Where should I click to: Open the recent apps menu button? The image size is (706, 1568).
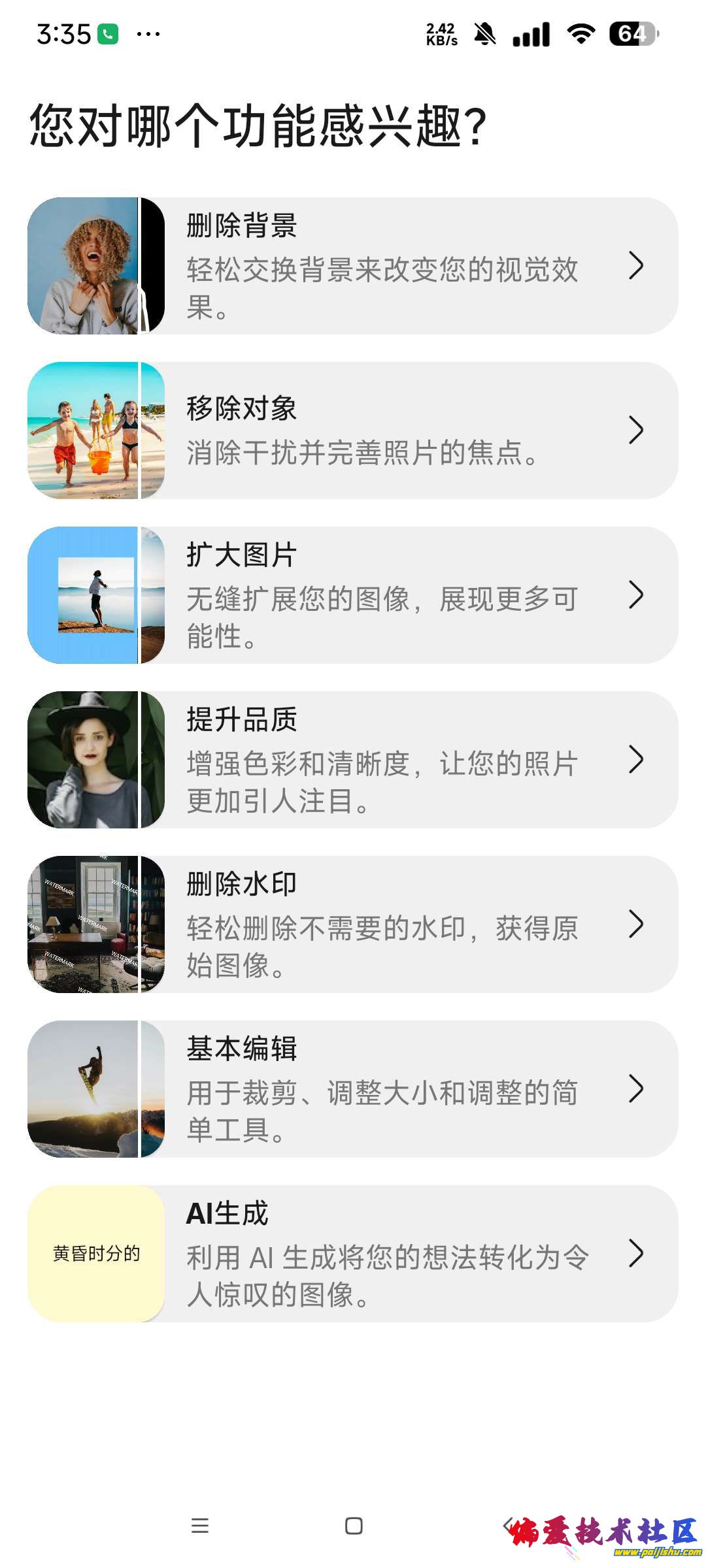pyautogui.click(x=200, y=1526)
